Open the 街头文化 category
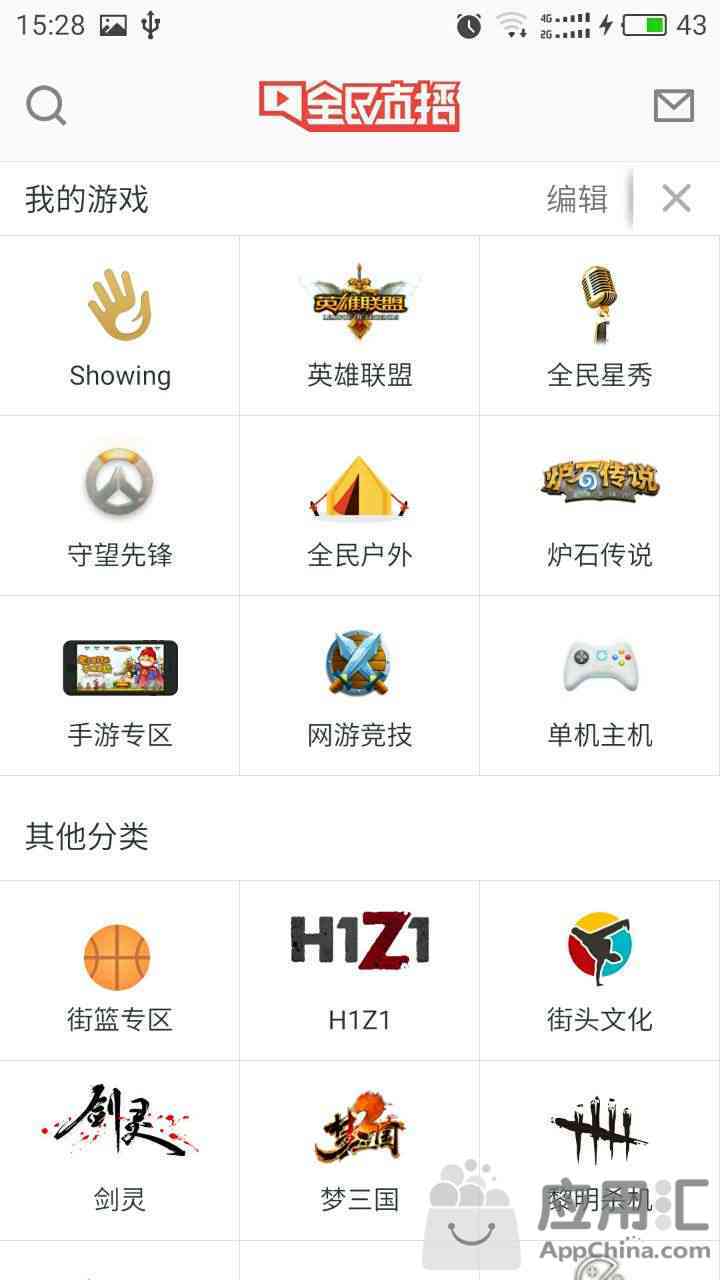The image size is (720, 1280). coord(600,970)
